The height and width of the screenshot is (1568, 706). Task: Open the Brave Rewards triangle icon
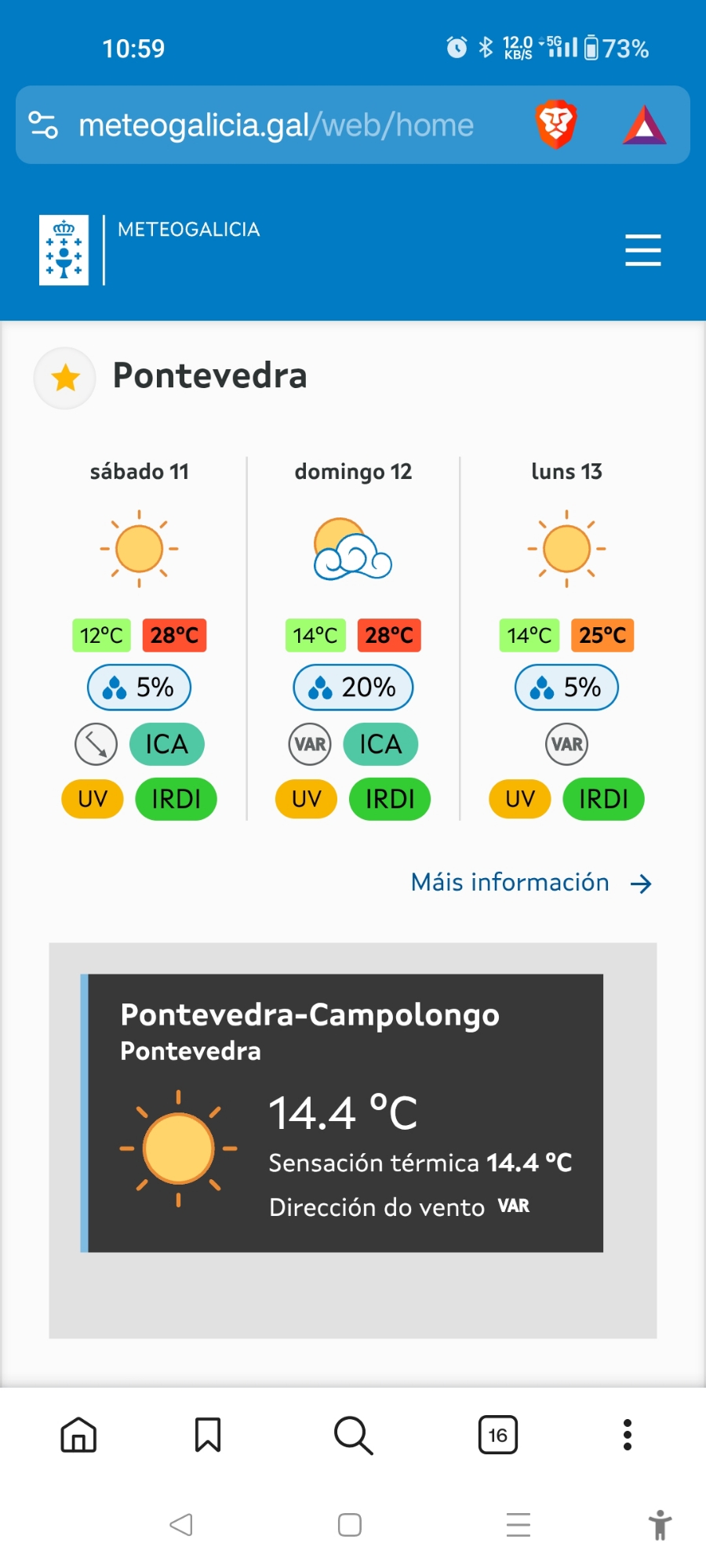644,125
